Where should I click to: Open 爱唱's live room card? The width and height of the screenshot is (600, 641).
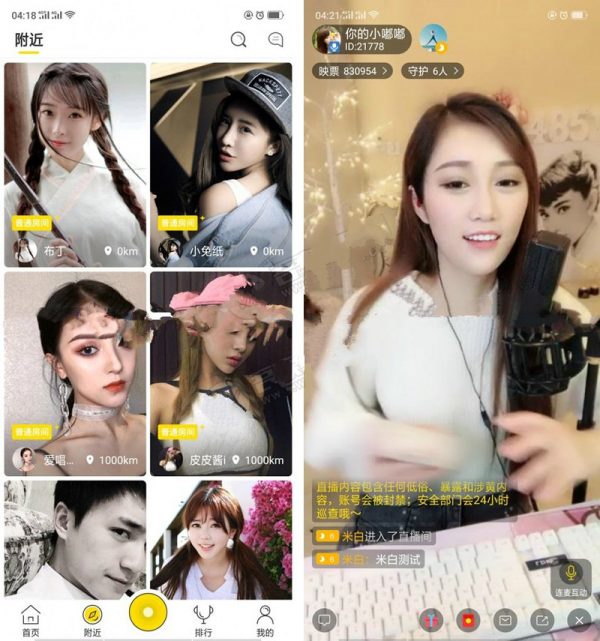click(x=76, y=373)
